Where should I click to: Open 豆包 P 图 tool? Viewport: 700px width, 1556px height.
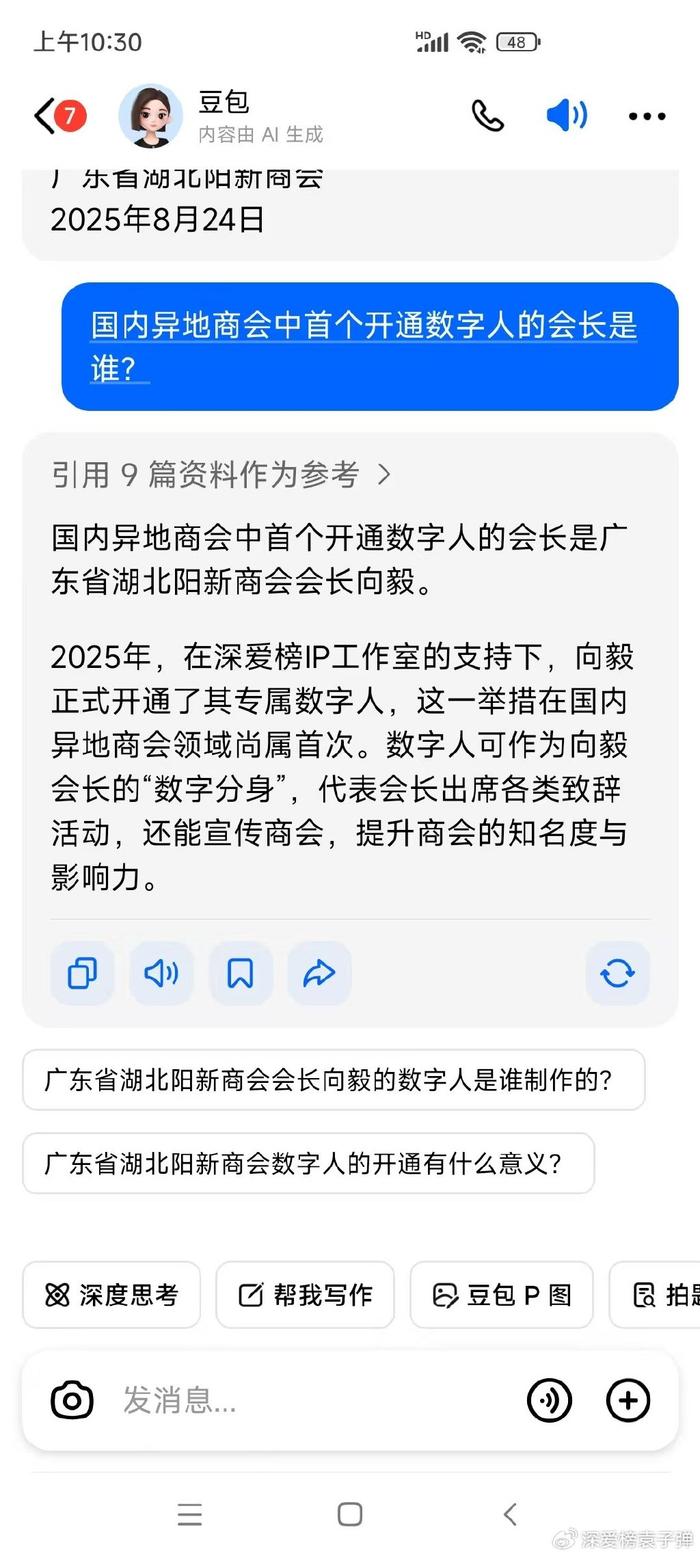click(x=502, y=1295)
